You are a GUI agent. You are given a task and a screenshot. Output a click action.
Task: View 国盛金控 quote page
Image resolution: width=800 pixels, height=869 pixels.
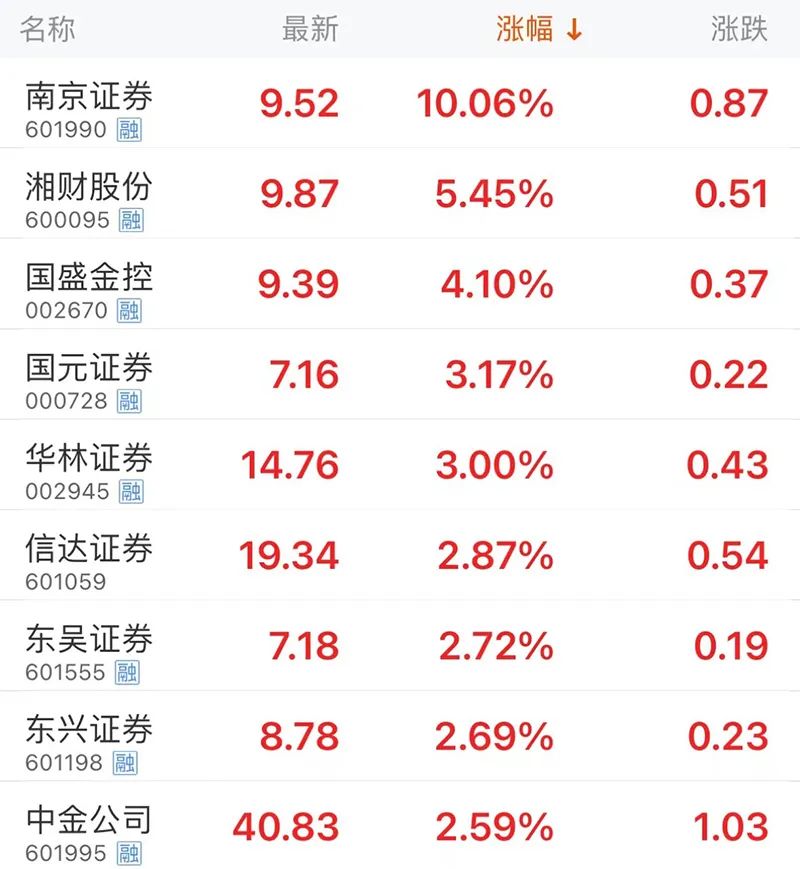click(400, 284)
